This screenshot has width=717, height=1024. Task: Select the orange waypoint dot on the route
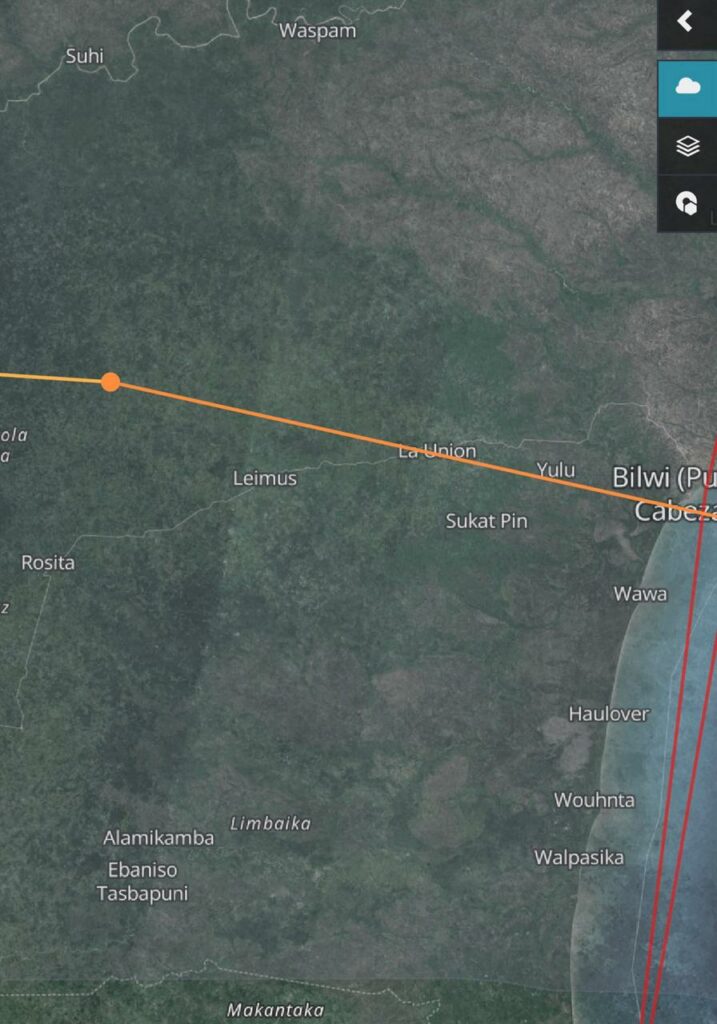coord(111,381)
